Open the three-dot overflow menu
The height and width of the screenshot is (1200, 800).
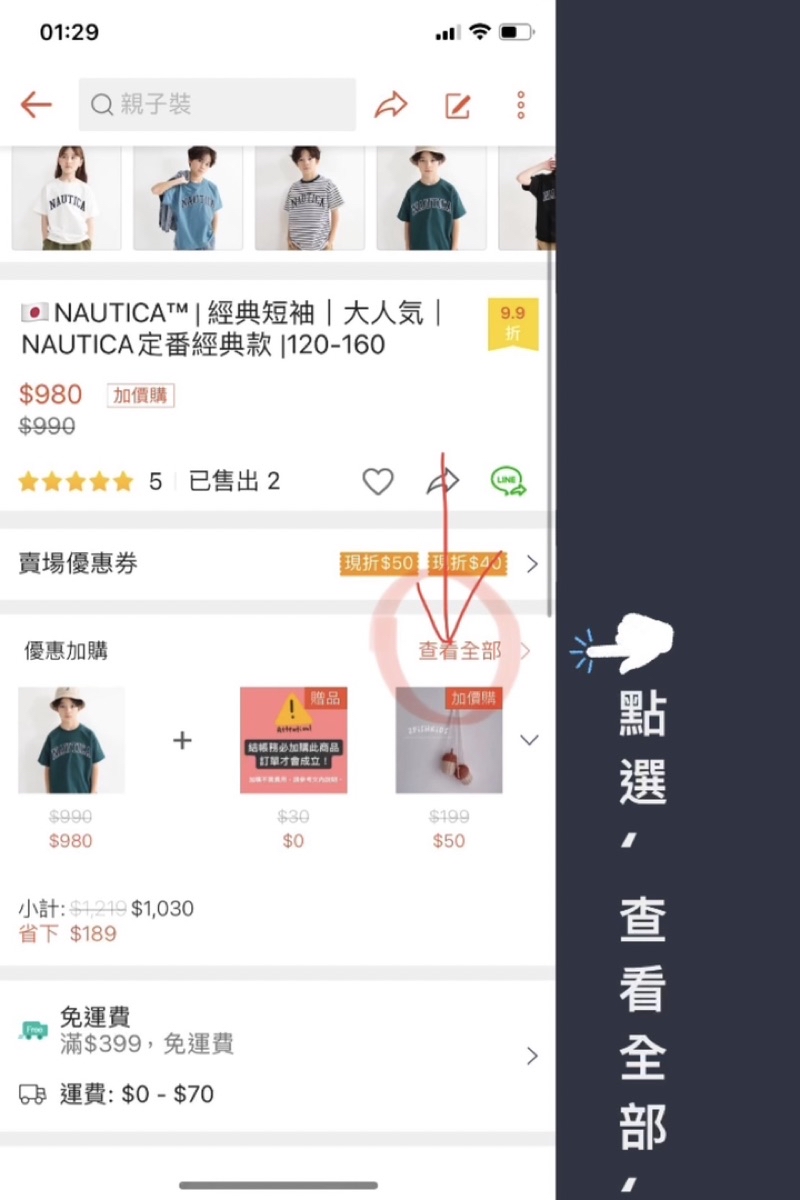pos(521,105)
